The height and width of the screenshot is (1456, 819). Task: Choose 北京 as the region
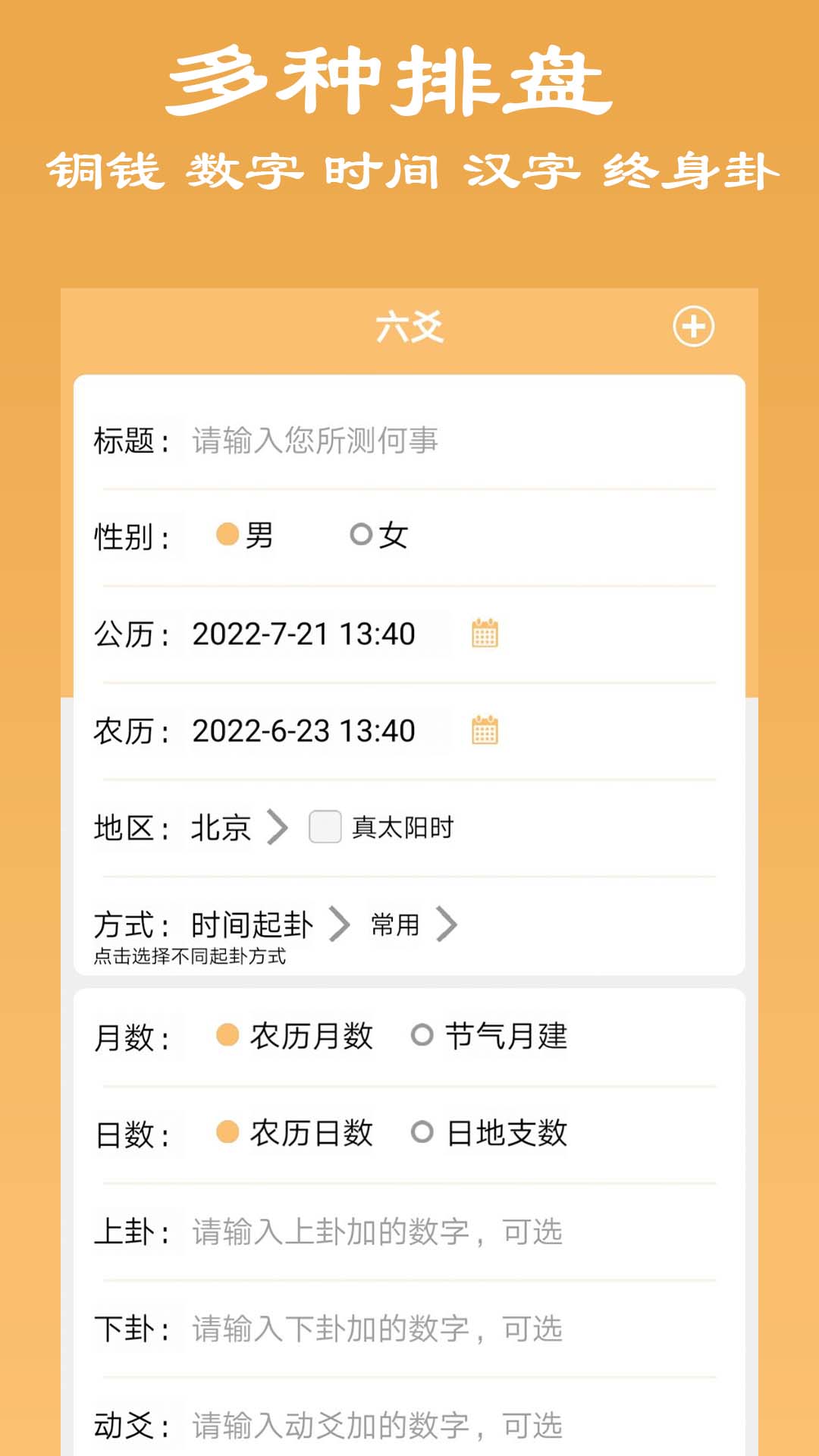(221, 829)
